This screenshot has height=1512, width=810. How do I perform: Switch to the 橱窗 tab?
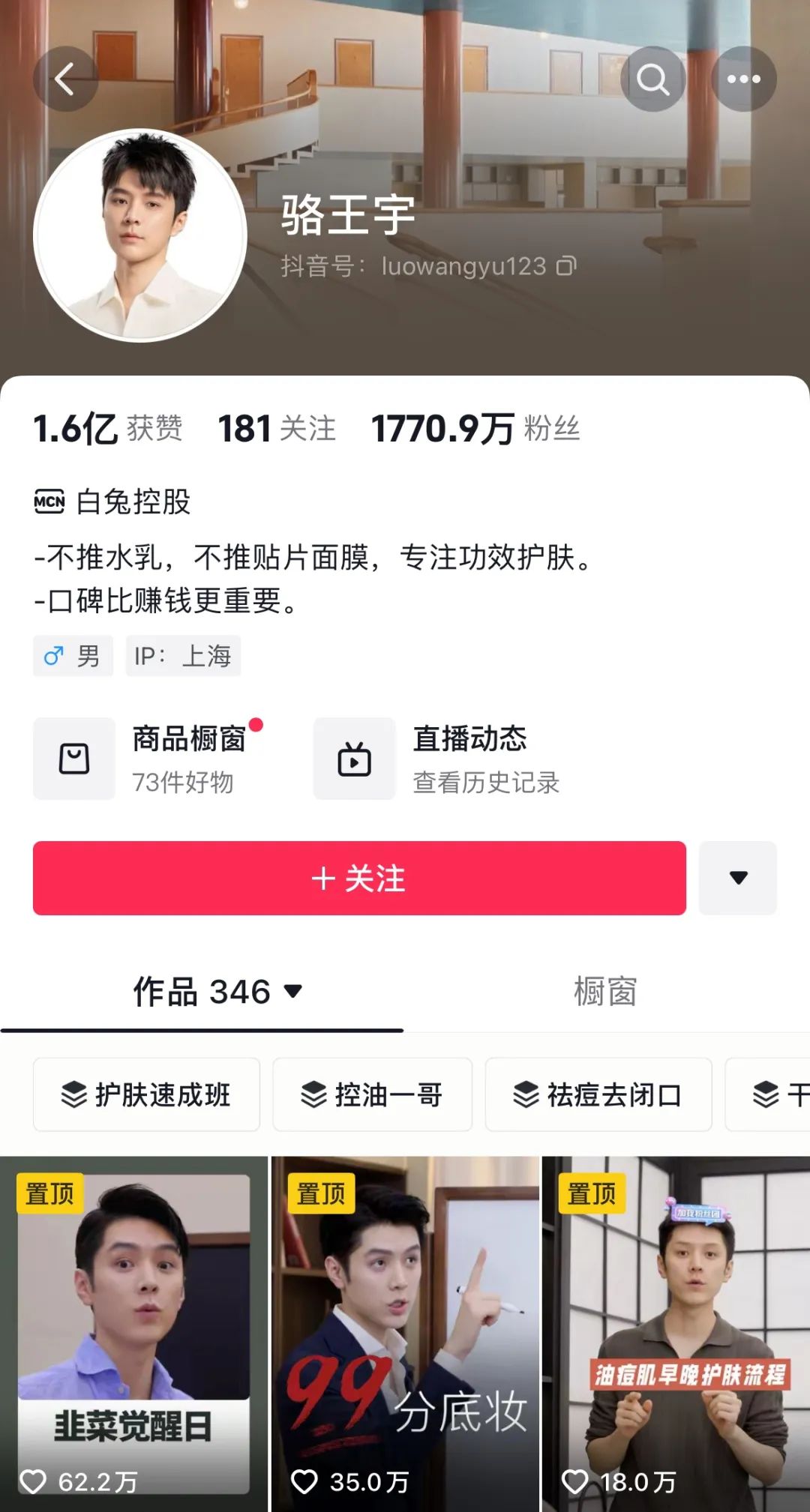pyautogui.click(x=605, y=992)
